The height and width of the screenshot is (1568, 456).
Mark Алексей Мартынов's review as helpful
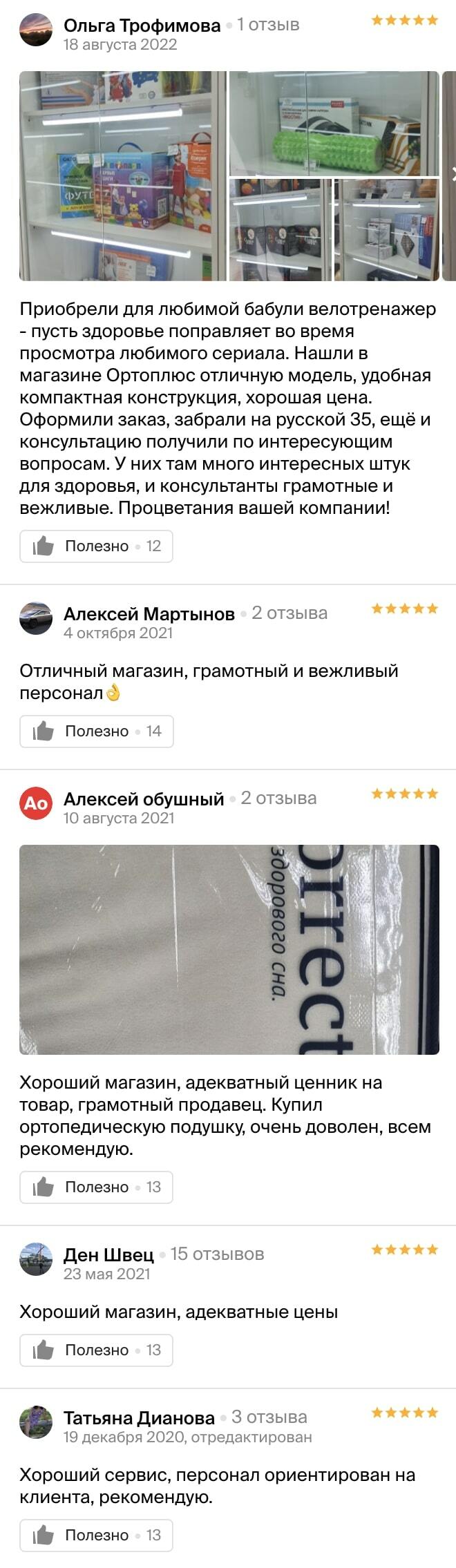coord(96,732)
